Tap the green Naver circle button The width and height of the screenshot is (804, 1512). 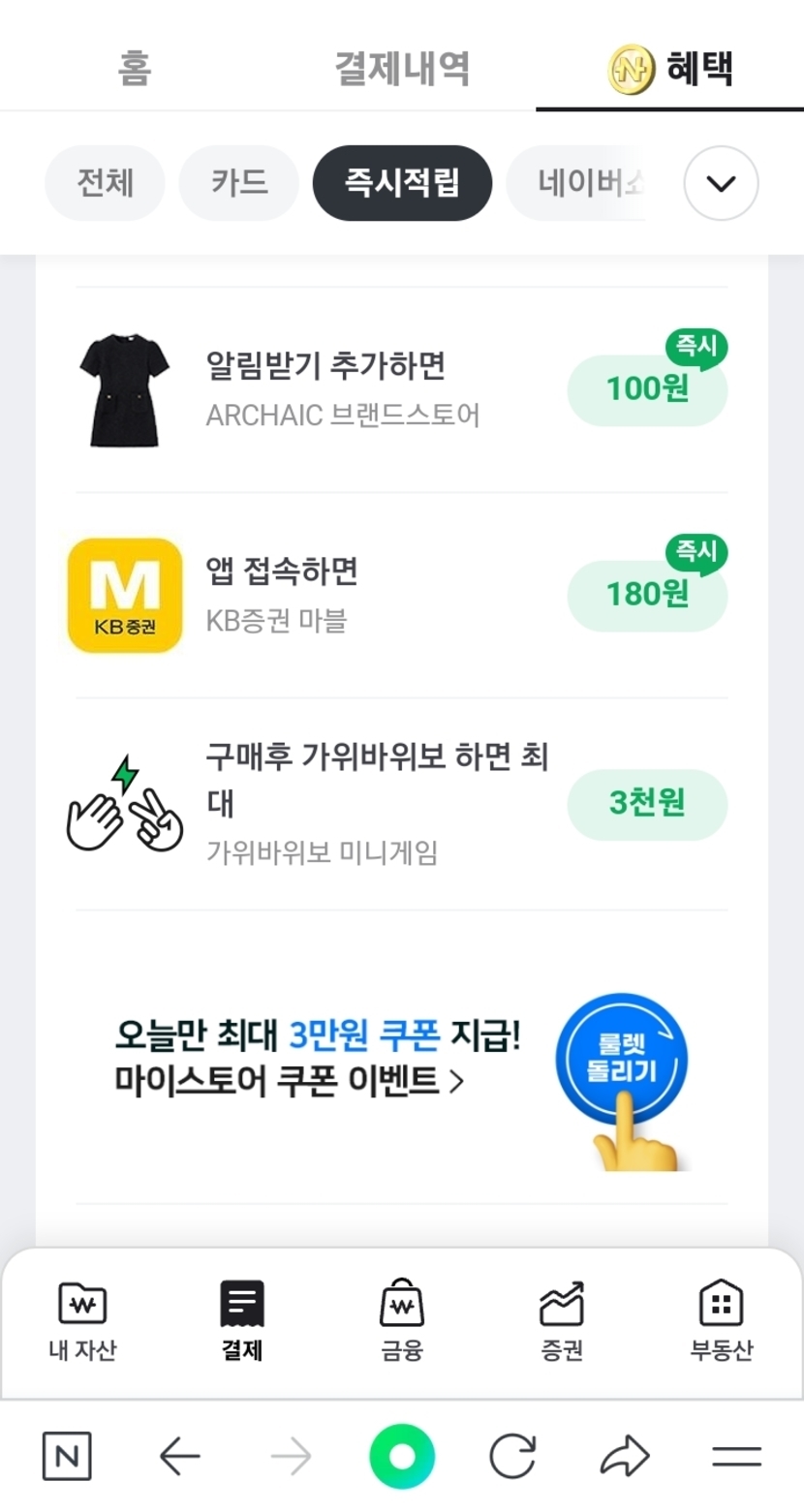tap(402, 1455)
